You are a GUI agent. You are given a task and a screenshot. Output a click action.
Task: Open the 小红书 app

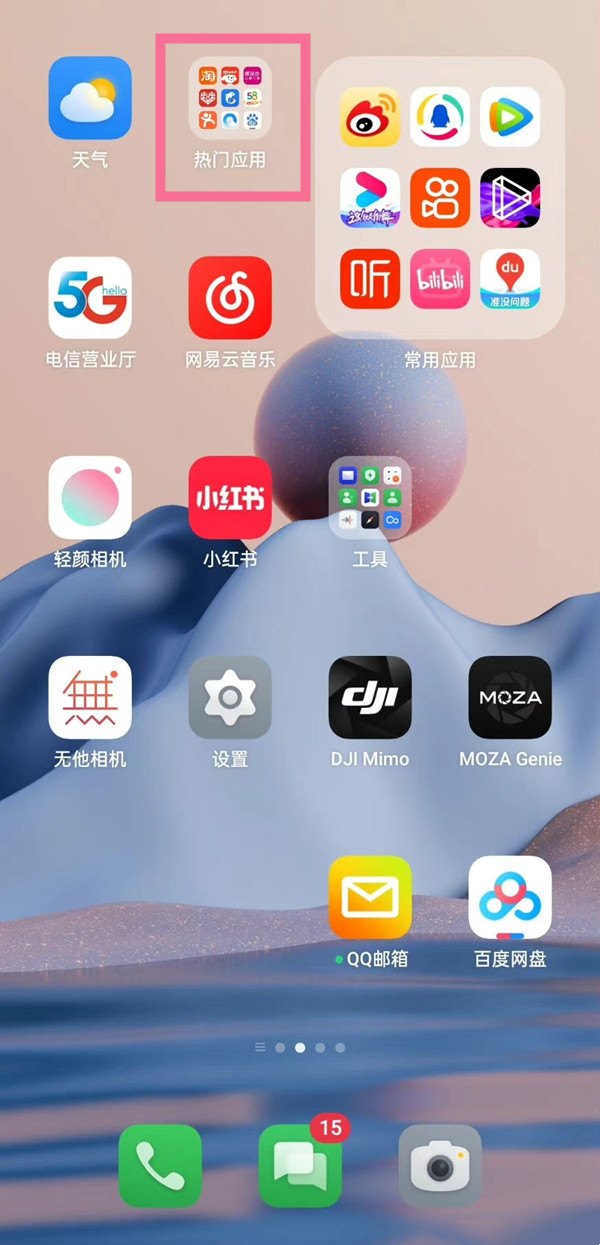pyautogui.click(x=230, y=498)
